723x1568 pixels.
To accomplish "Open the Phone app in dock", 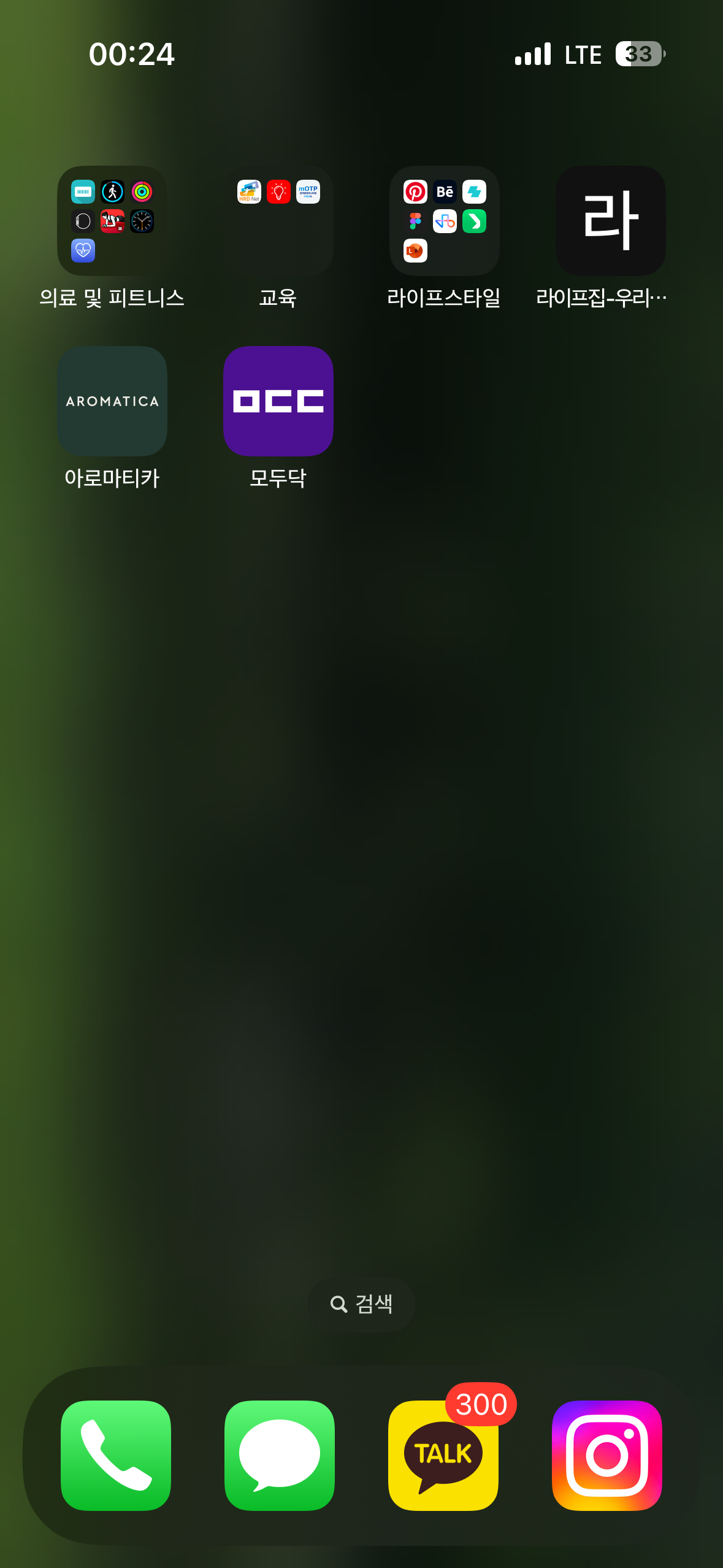I will [x=116, y=1455].
